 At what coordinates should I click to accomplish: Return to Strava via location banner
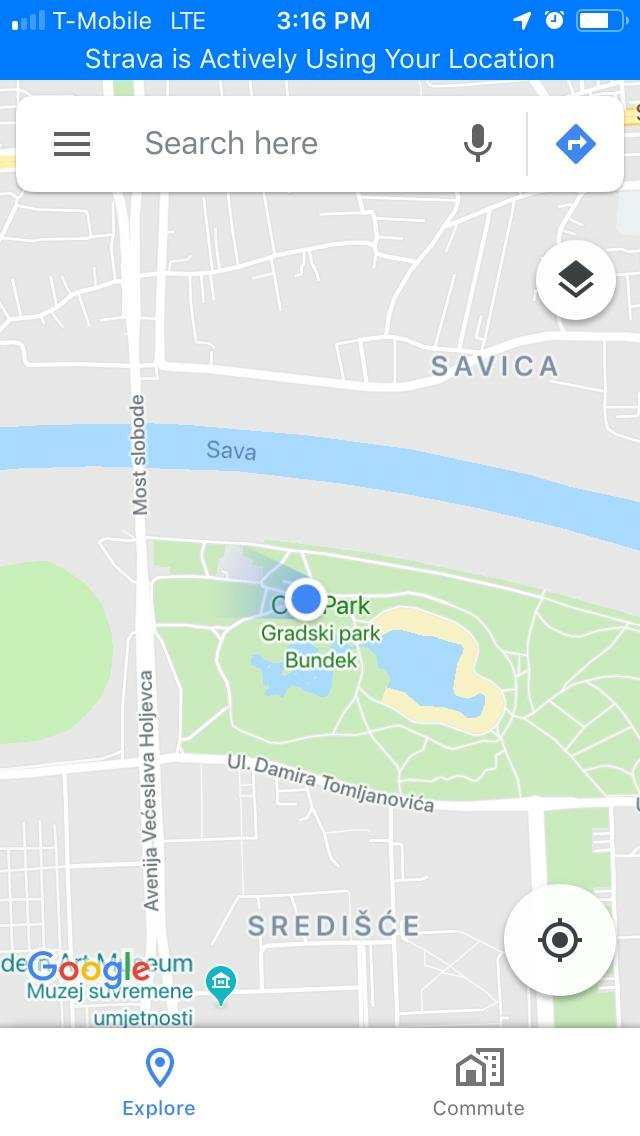[x=320, y=59]
